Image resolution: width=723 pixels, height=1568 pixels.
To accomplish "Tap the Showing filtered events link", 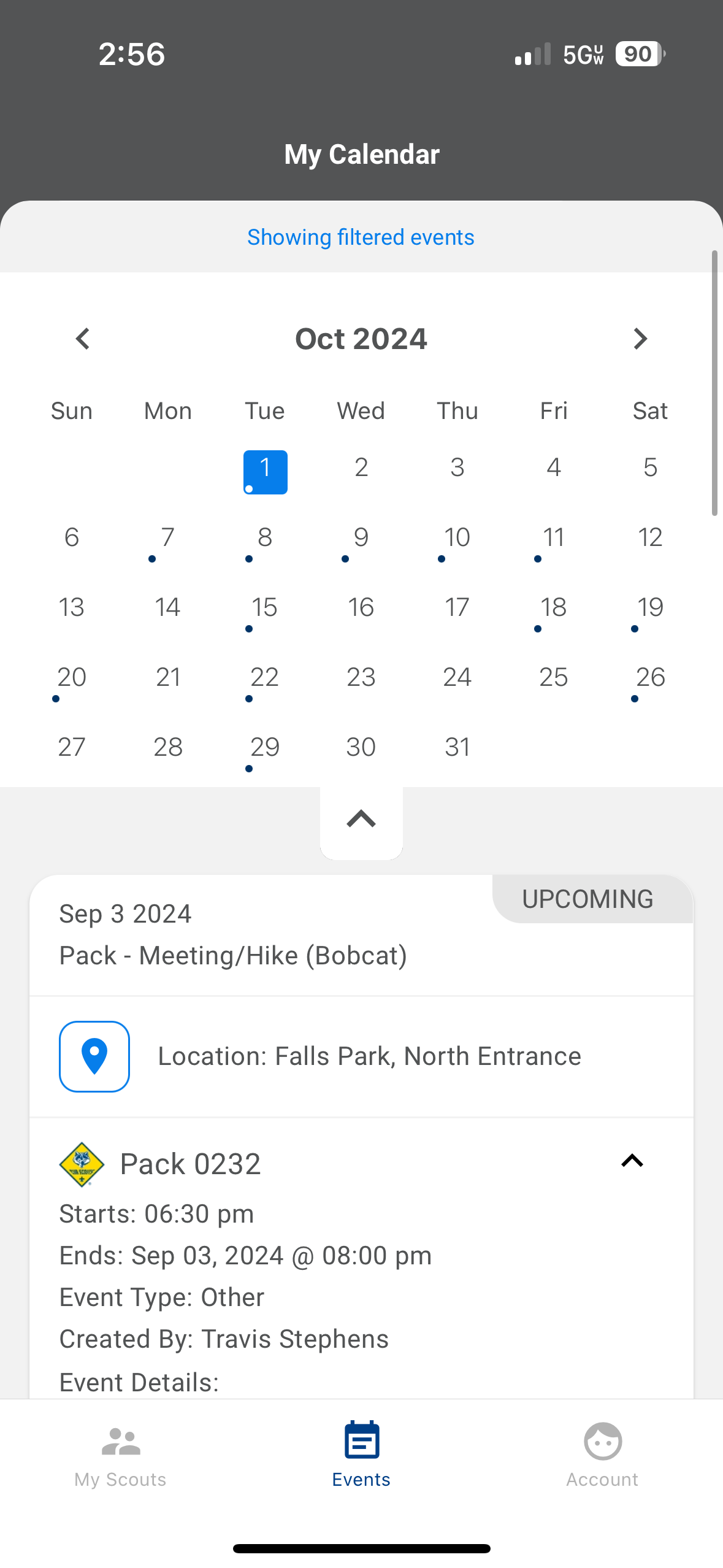I will pos(361,237).
